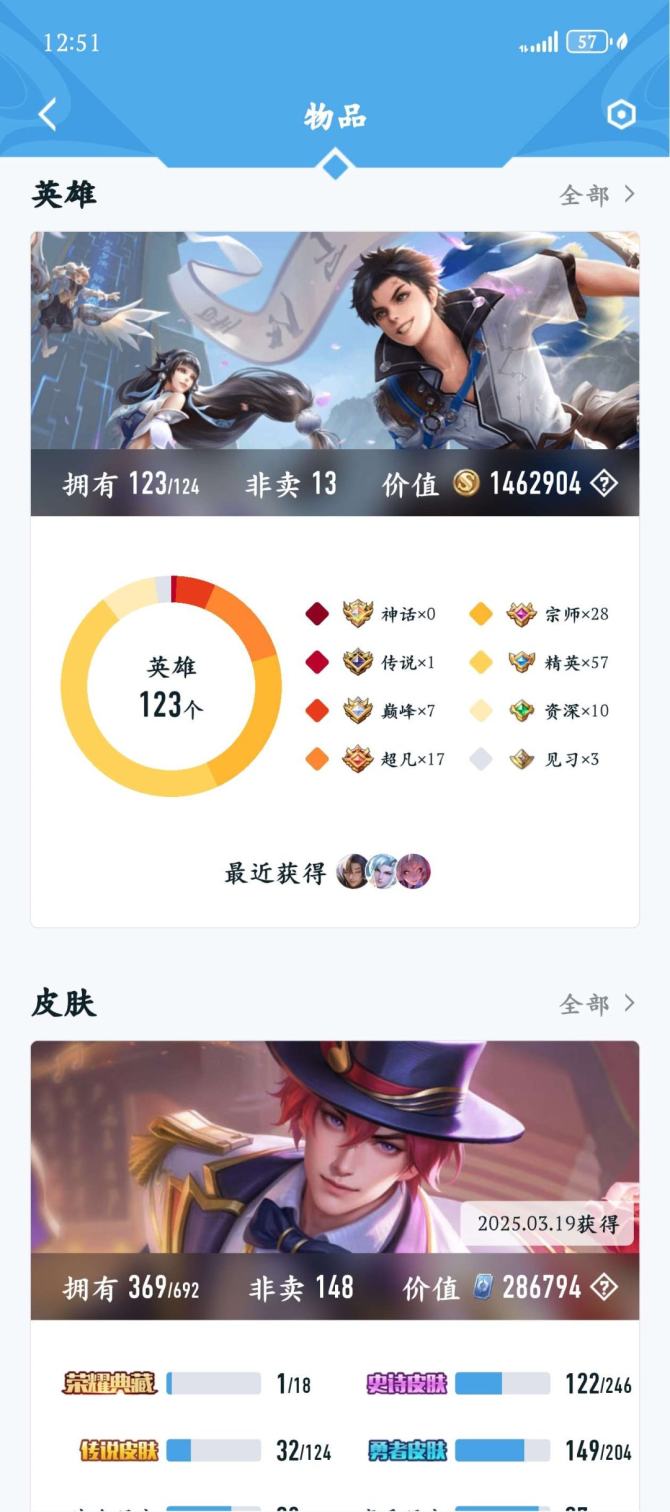Screen dimensions: 670x1512
Task: View all skins via 全部 link
Action: 597,1003
